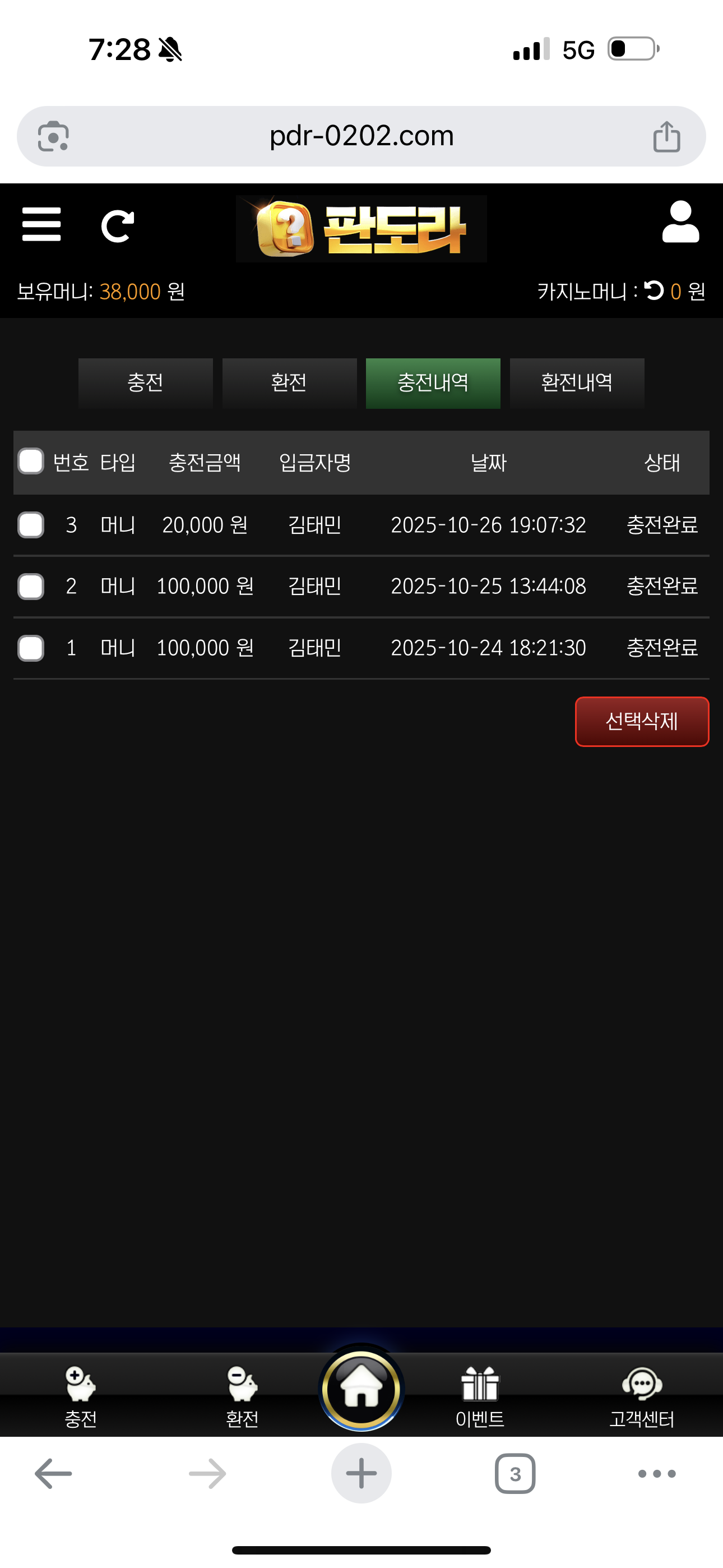
Task: Switch to the top 환전 tab
Action: (x=289, y=383)
